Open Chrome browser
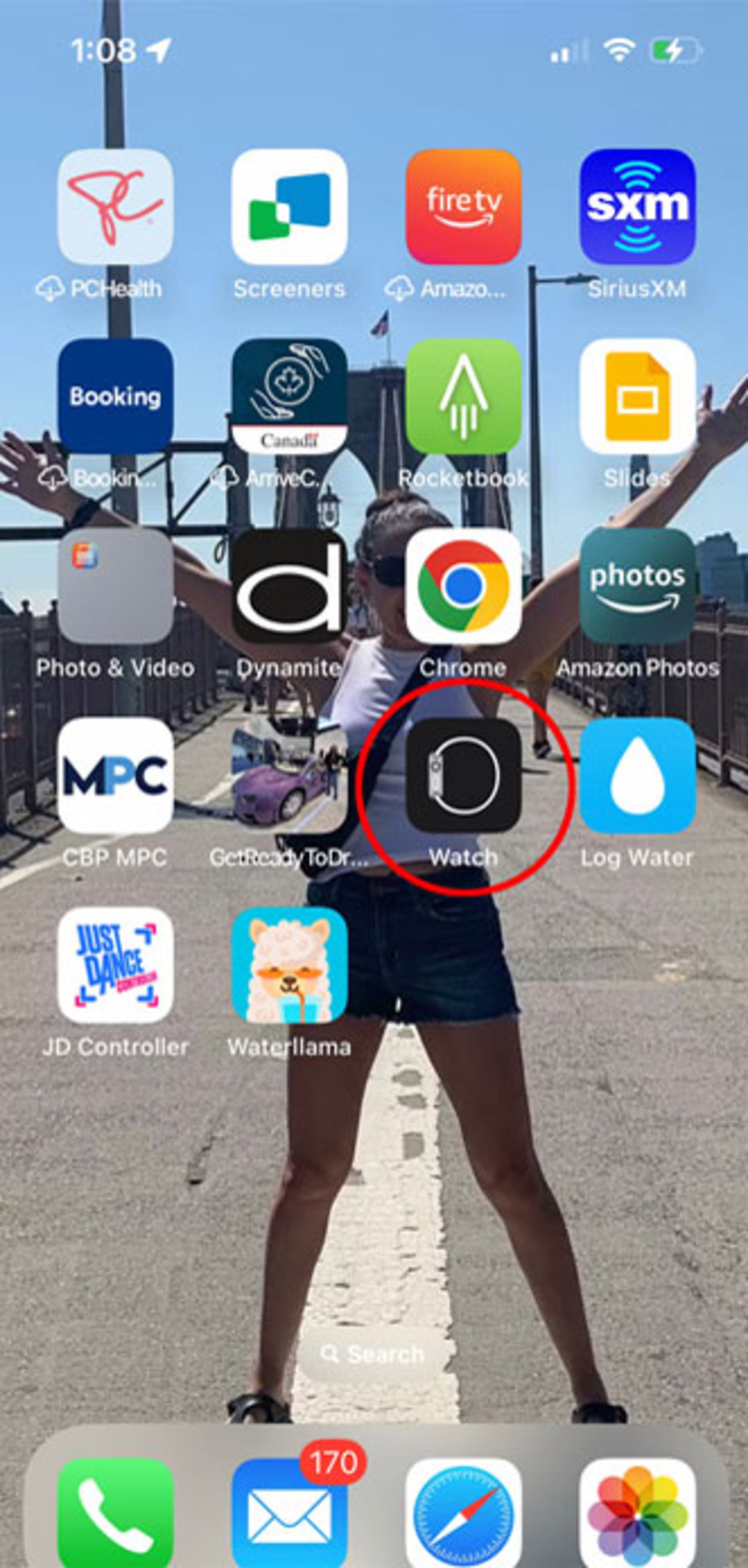This screenshot has height=1568, width=748. 464,585
